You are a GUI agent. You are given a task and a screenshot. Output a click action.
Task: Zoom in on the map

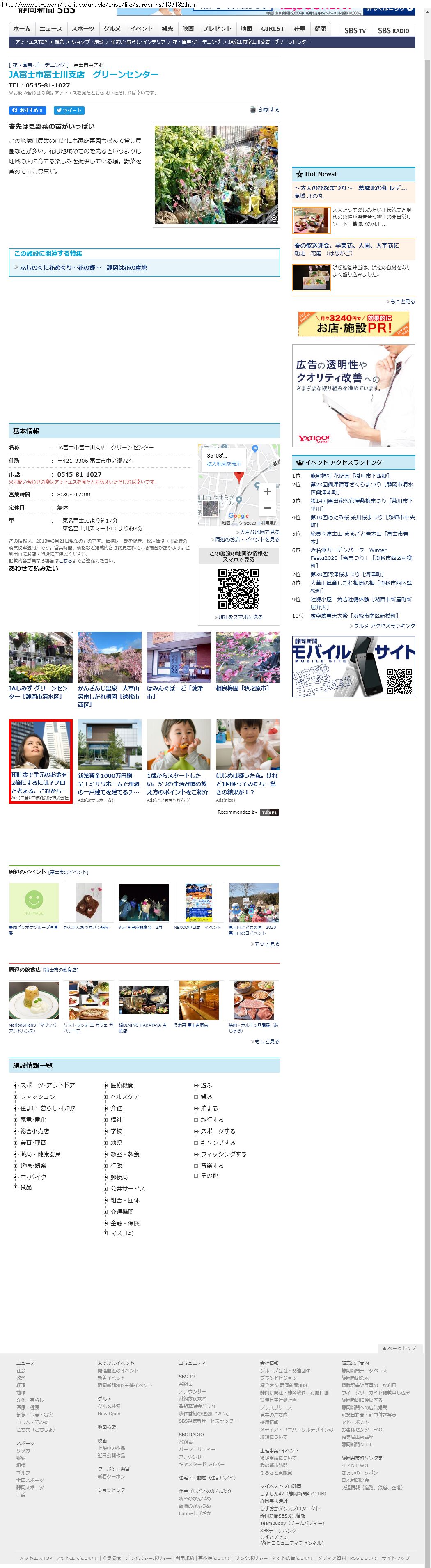[267, 491]
